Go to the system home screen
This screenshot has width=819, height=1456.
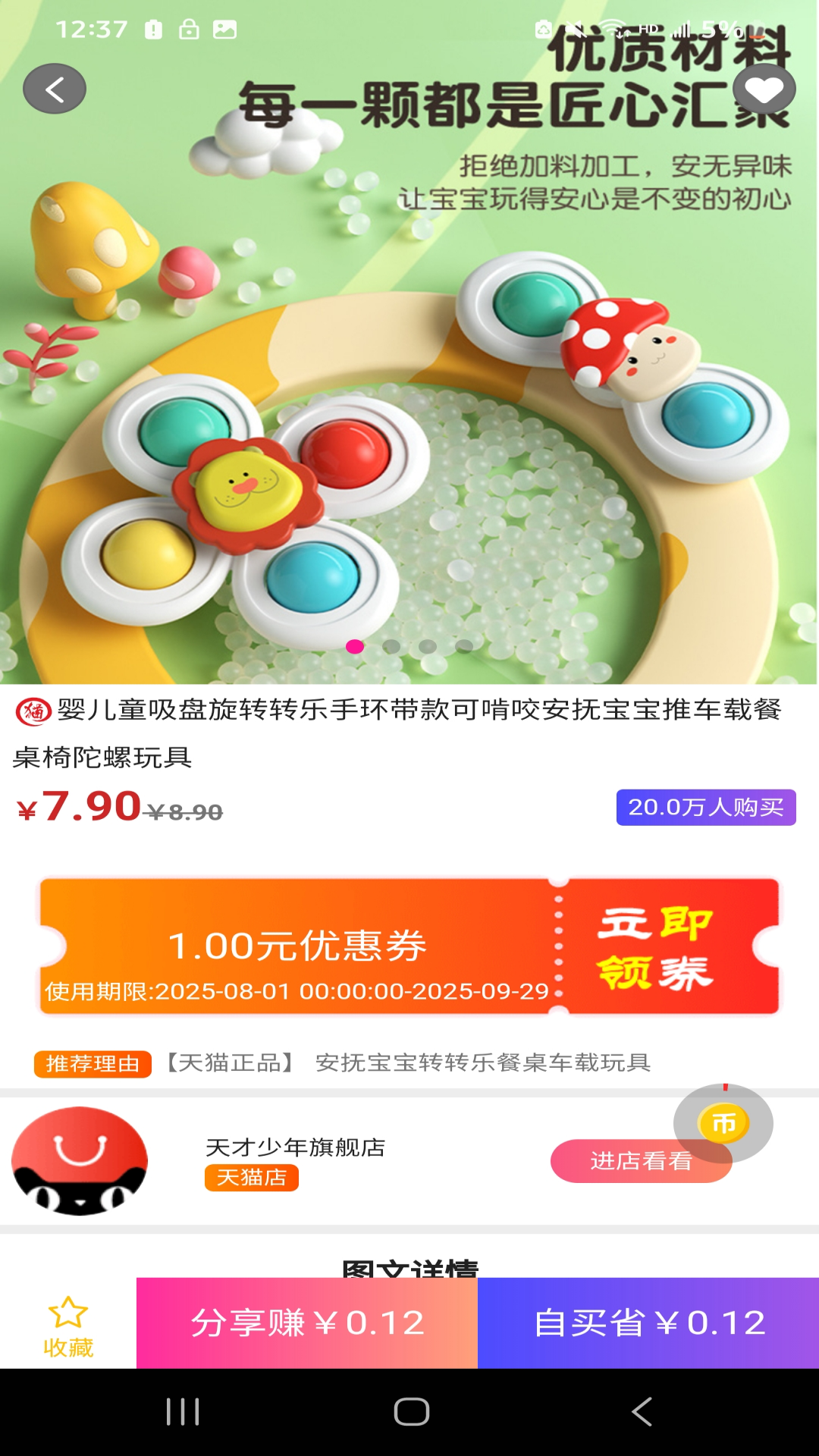click(411, 1412)
